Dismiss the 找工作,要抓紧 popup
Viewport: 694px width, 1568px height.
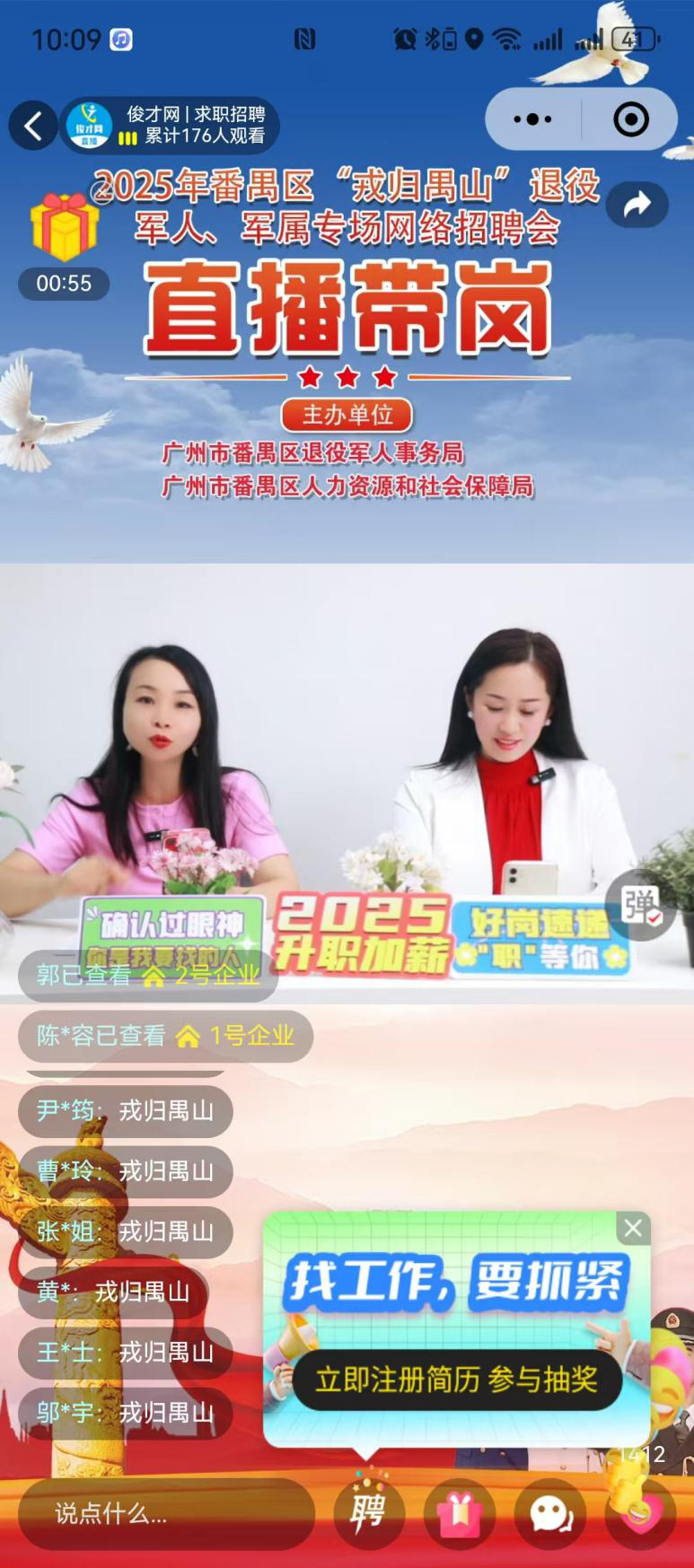pos(633,1228)
